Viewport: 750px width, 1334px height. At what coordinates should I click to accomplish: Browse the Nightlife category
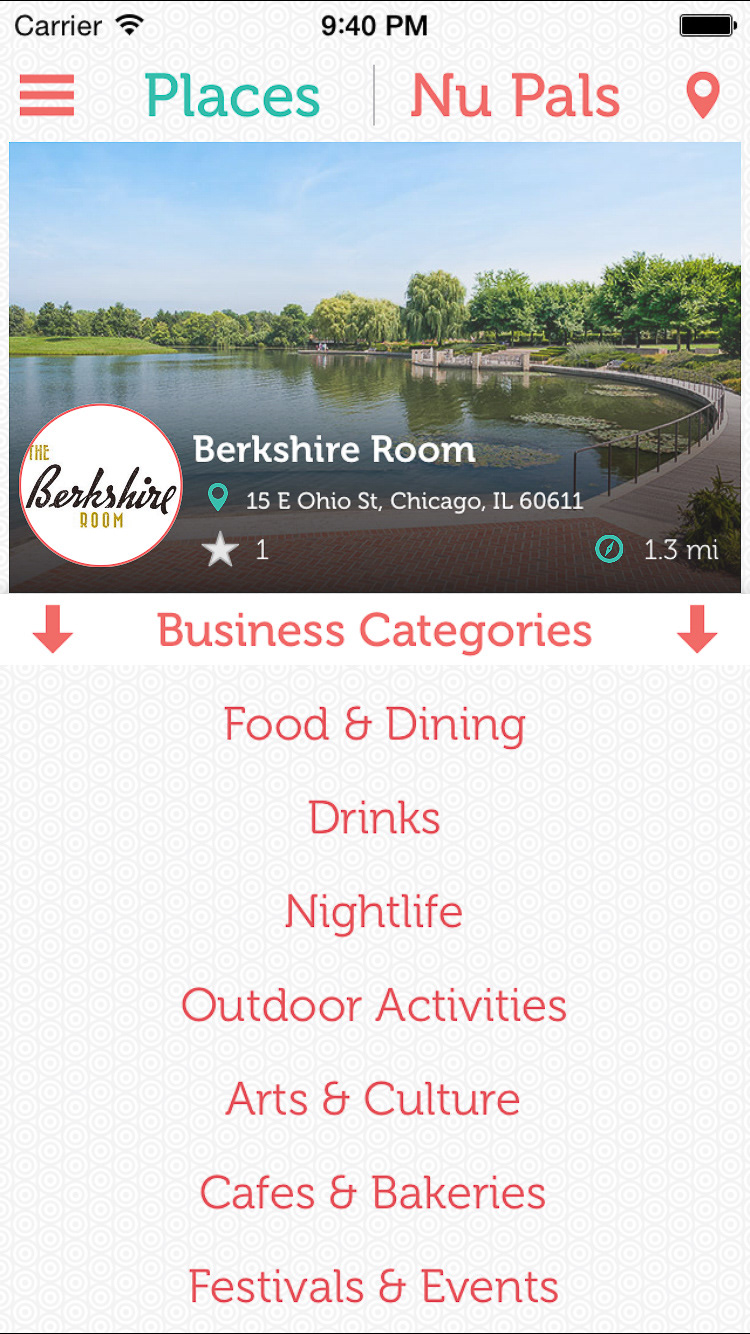pyautogui.click(x=375, y=911)
